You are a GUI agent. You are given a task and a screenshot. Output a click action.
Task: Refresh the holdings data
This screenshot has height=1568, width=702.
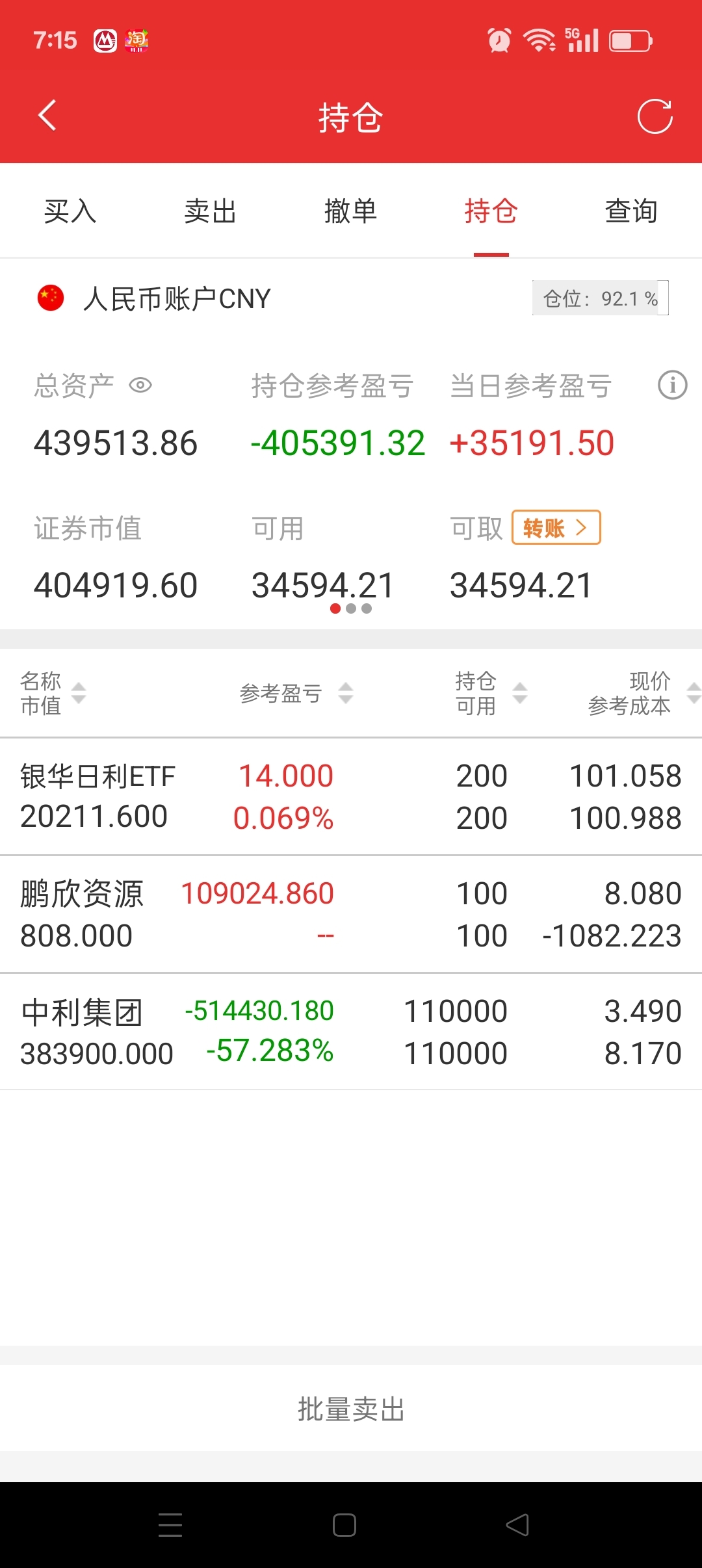pyautogui.click(x=655, y=116)
